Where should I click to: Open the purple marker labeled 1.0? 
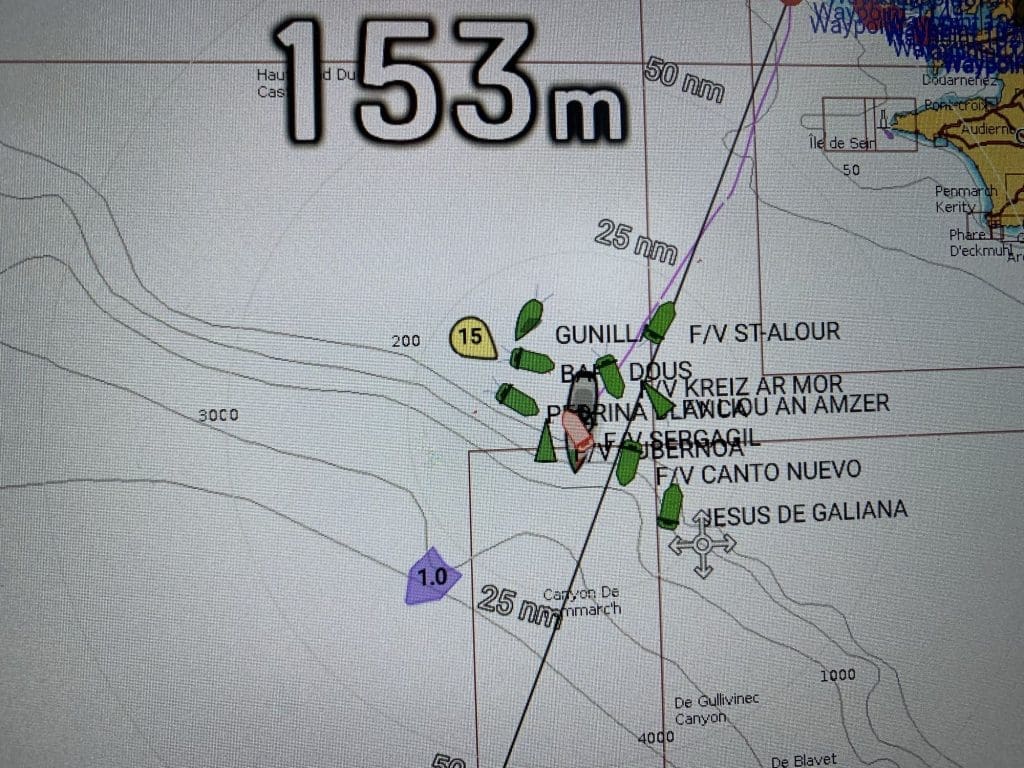click(x=432, y=577)
